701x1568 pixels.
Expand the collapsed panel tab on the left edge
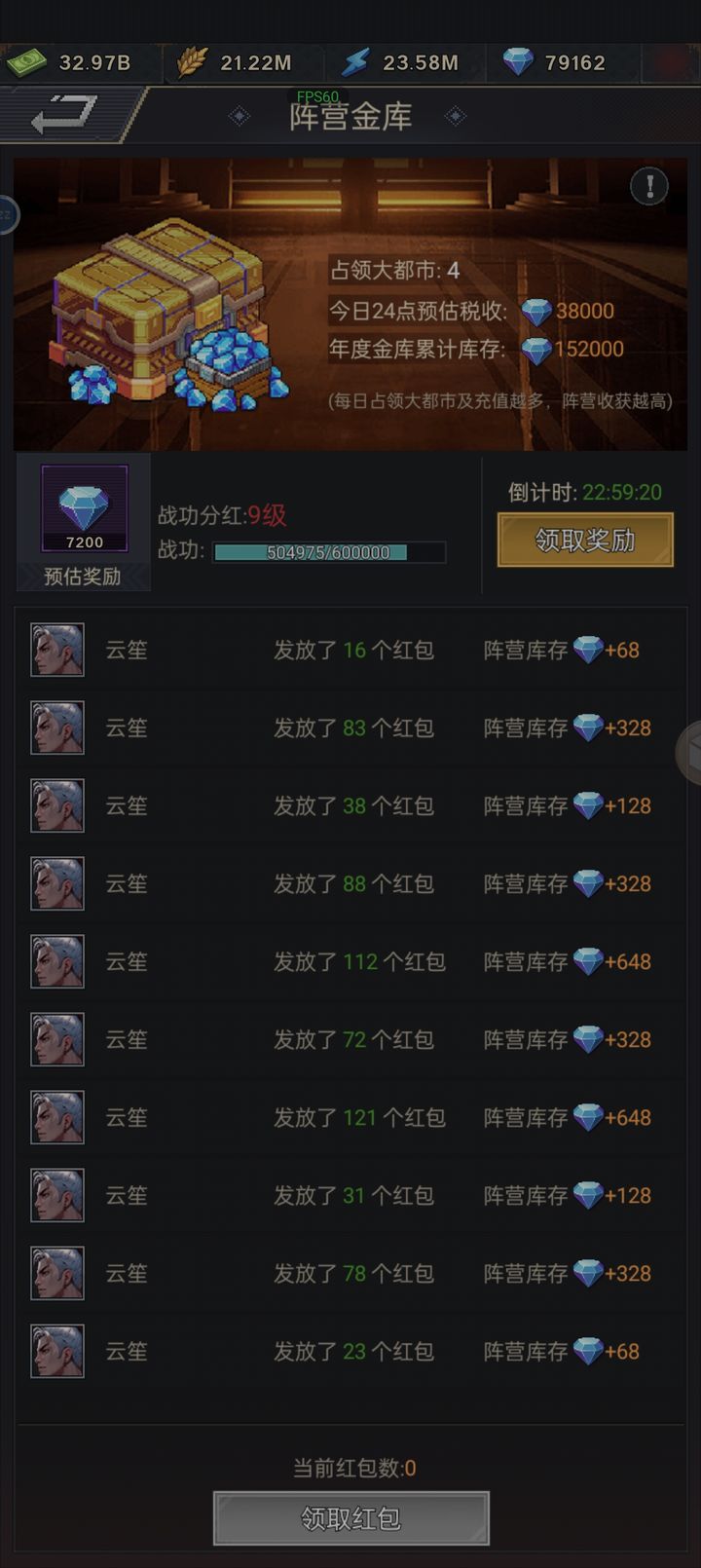[x=8, y=214]
